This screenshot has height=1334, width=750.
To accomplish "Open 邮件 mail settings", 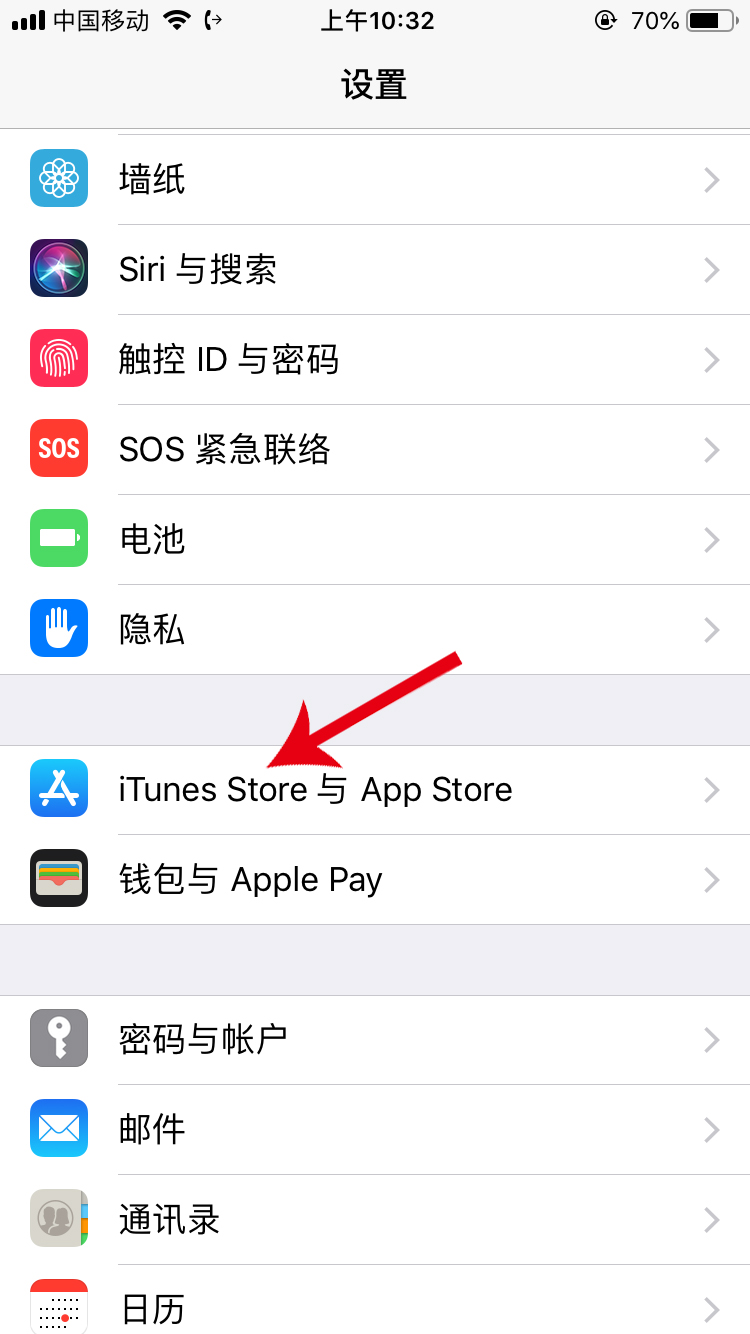I will click(375, 1130).
